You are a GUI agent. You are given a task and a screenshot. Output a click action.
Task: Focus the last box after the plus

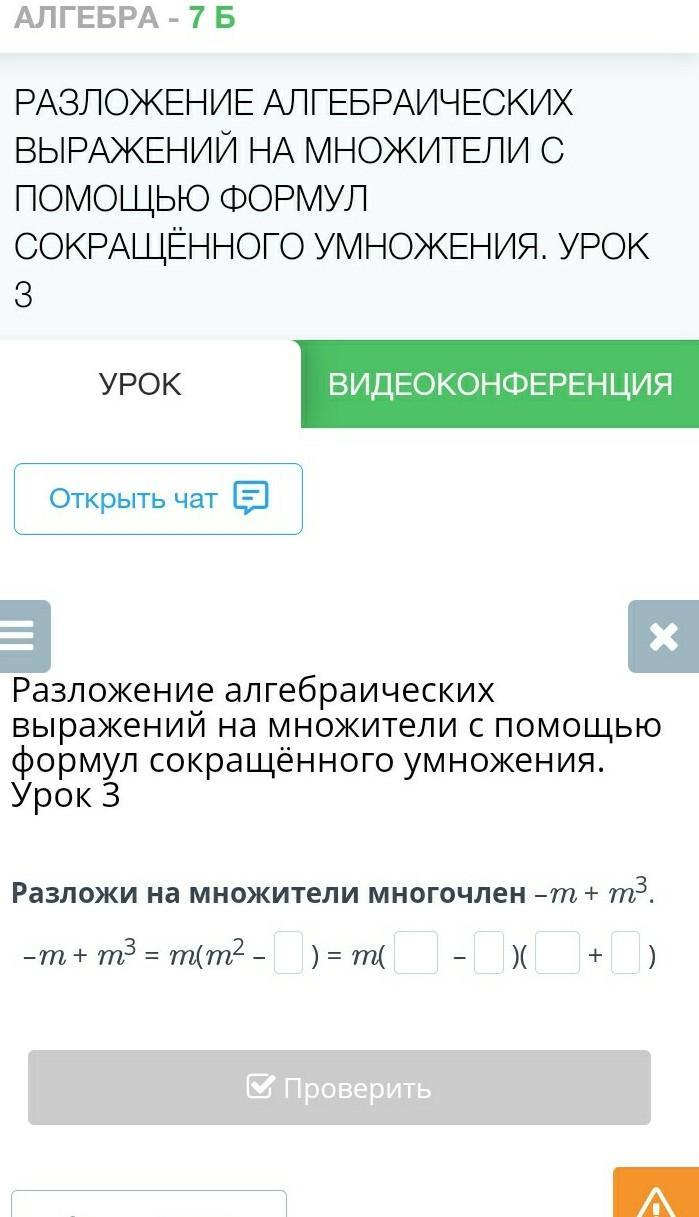(626, 952)
